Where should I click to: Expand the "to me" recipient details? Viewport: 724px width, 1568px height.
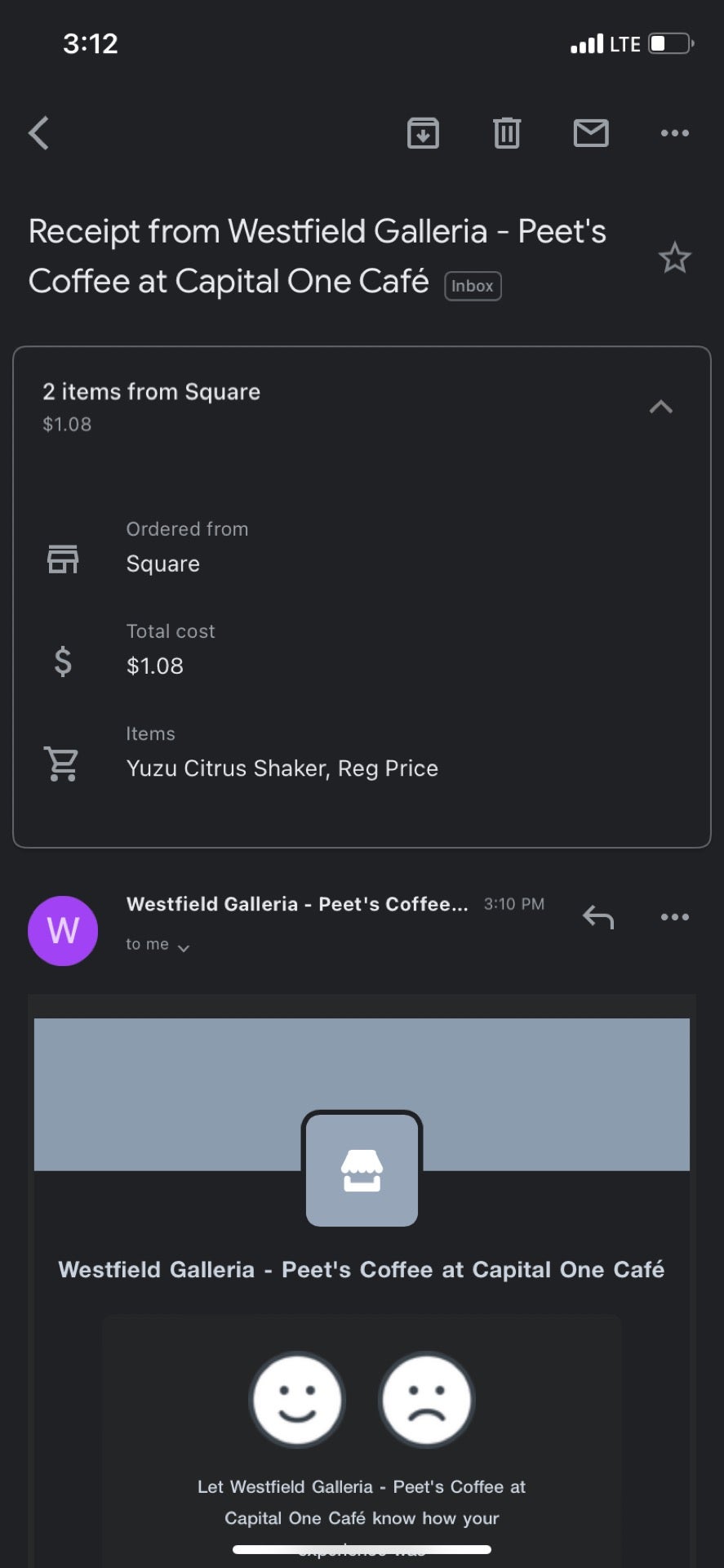(158, 945)
